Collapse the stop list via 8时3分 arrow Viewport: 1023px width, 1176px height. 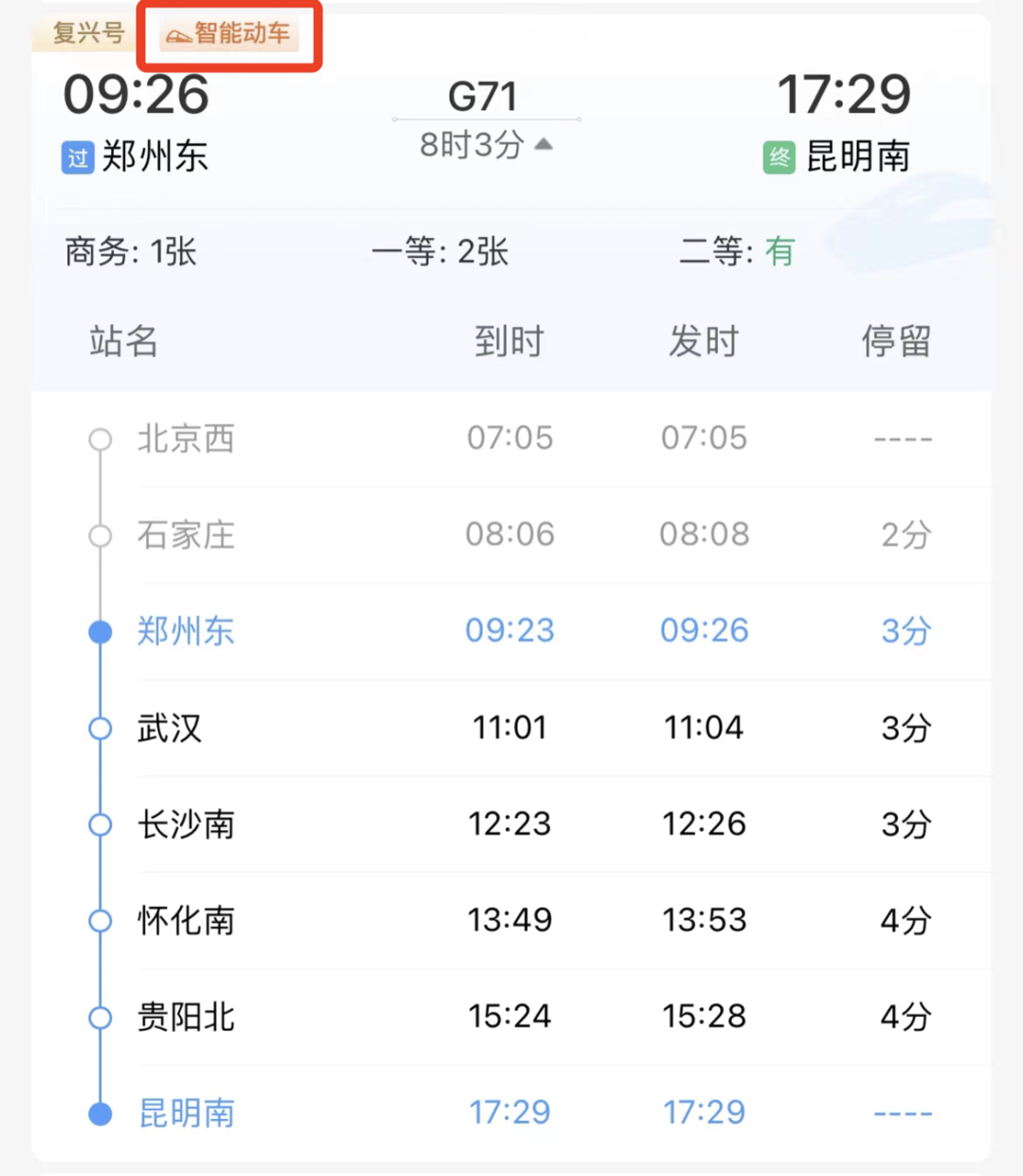[x=543, y=144]
